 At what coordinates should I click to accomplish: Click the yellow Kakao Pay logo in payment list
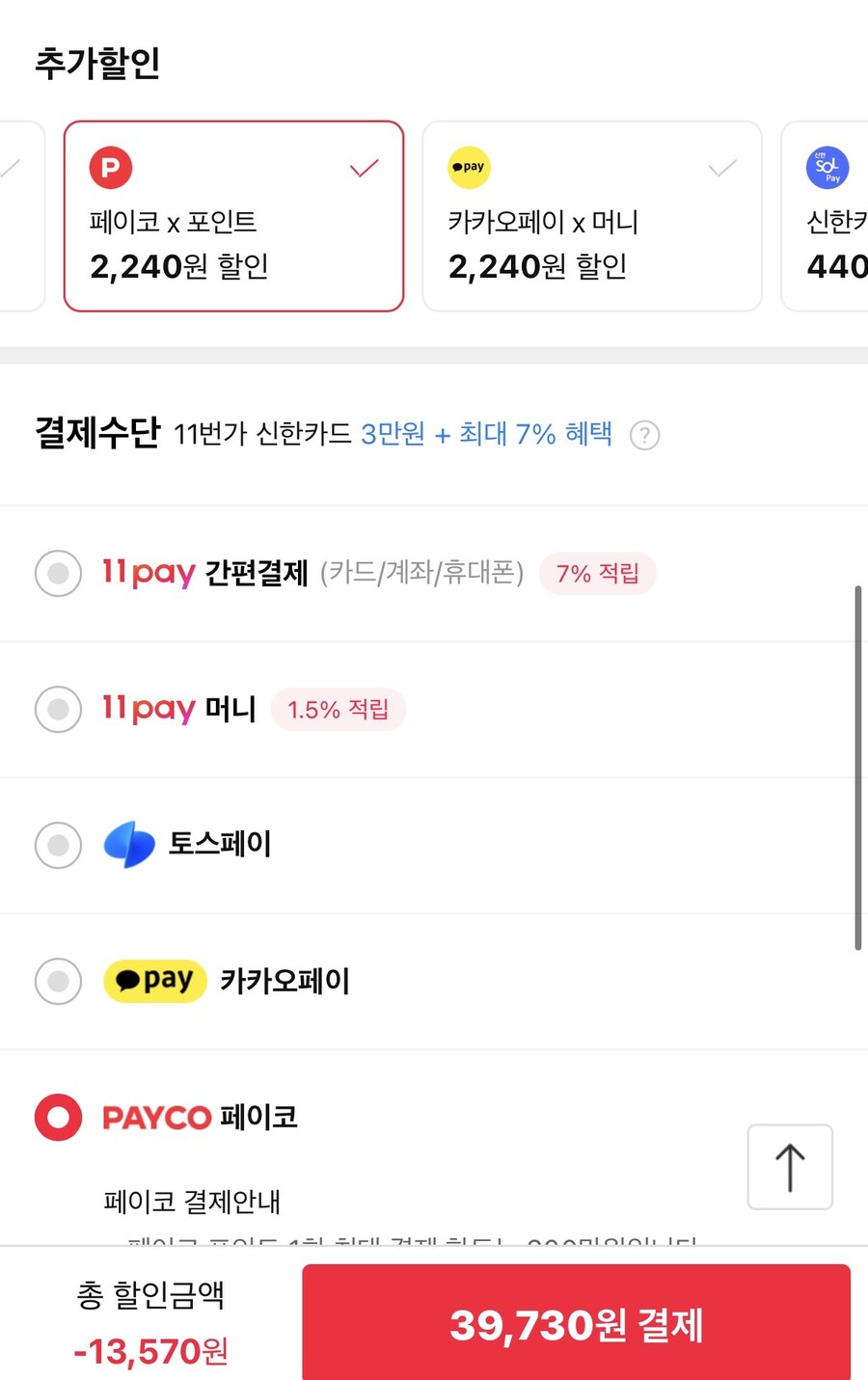point(154,981)
